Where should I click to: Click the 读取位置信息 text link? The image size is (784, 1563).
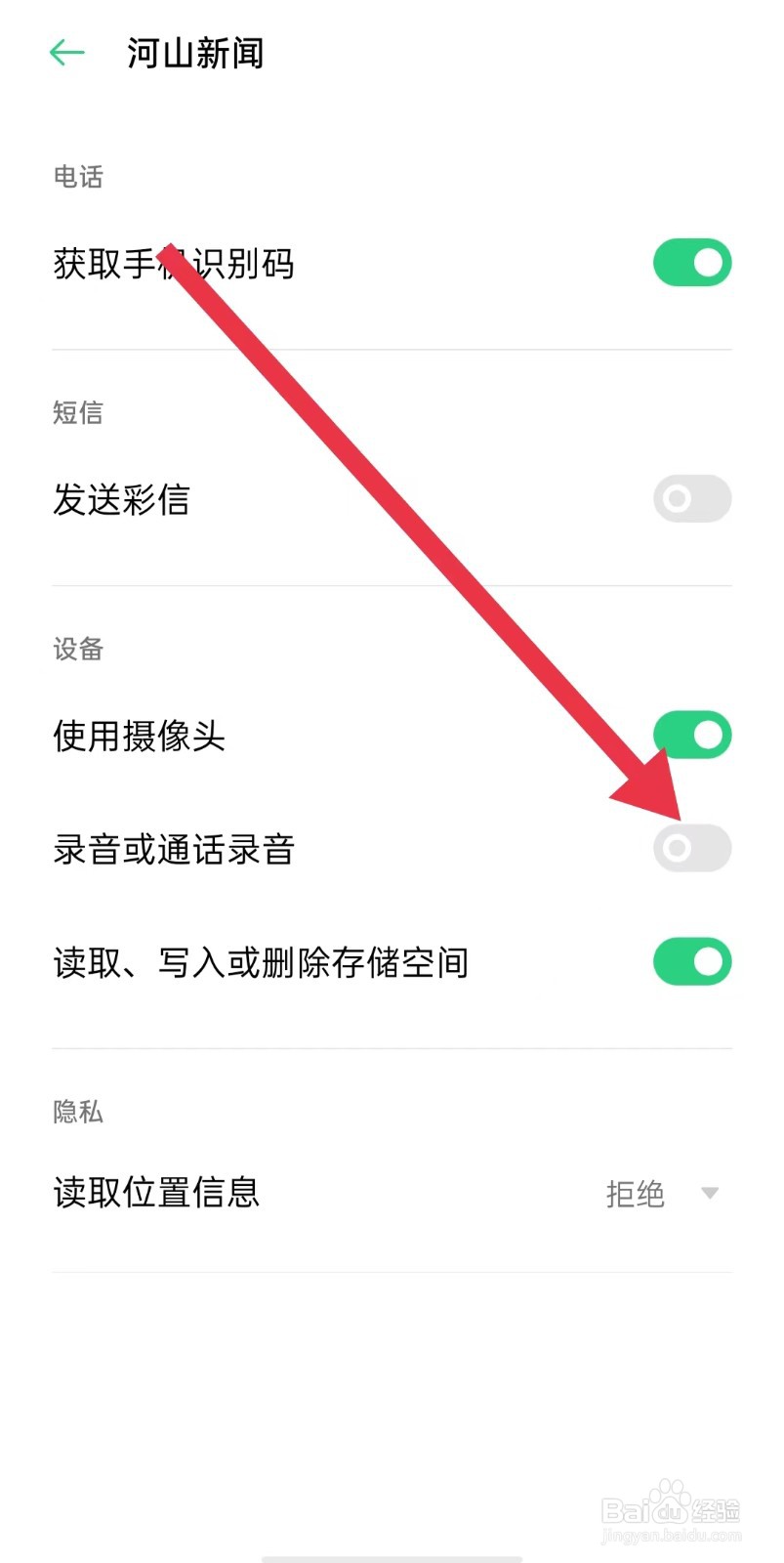coord(156,1193)
